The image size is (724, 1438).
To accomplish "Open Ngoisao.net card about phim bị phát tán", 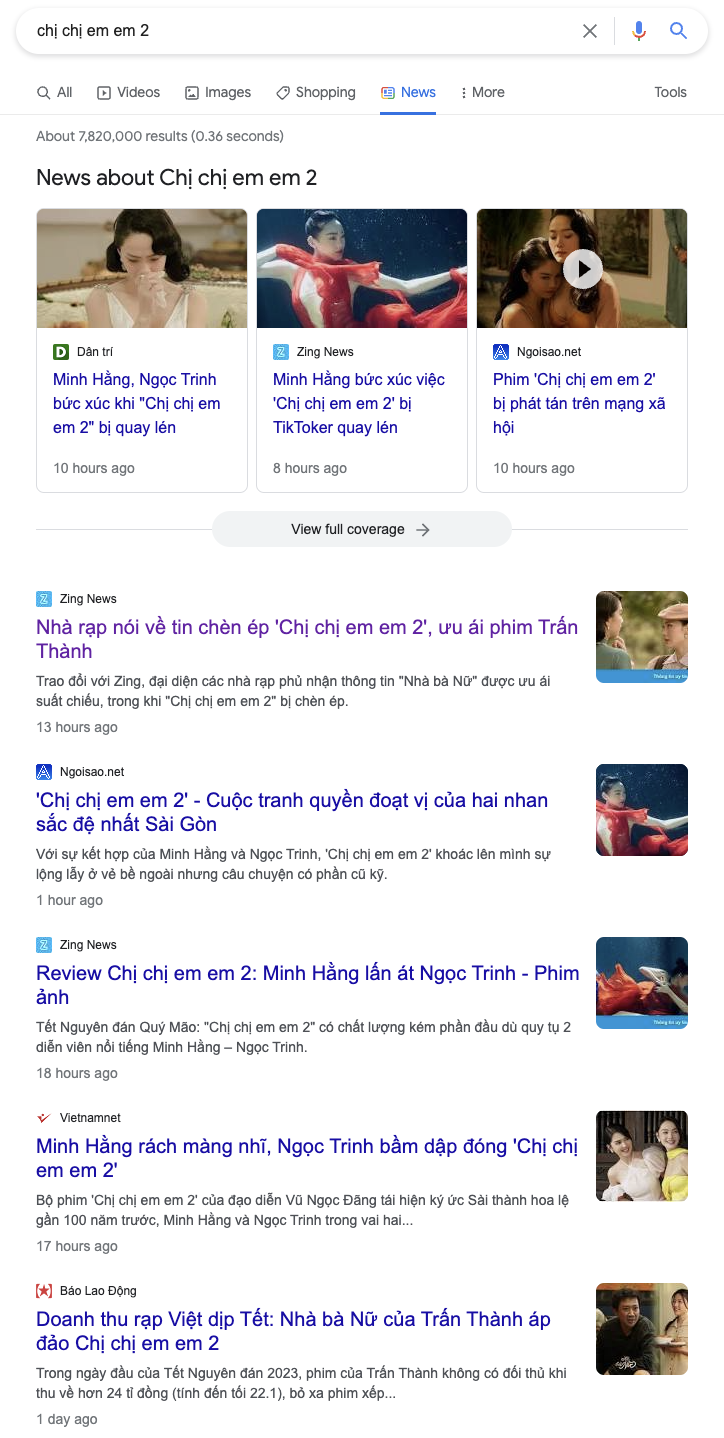I will tap(579, 403).
